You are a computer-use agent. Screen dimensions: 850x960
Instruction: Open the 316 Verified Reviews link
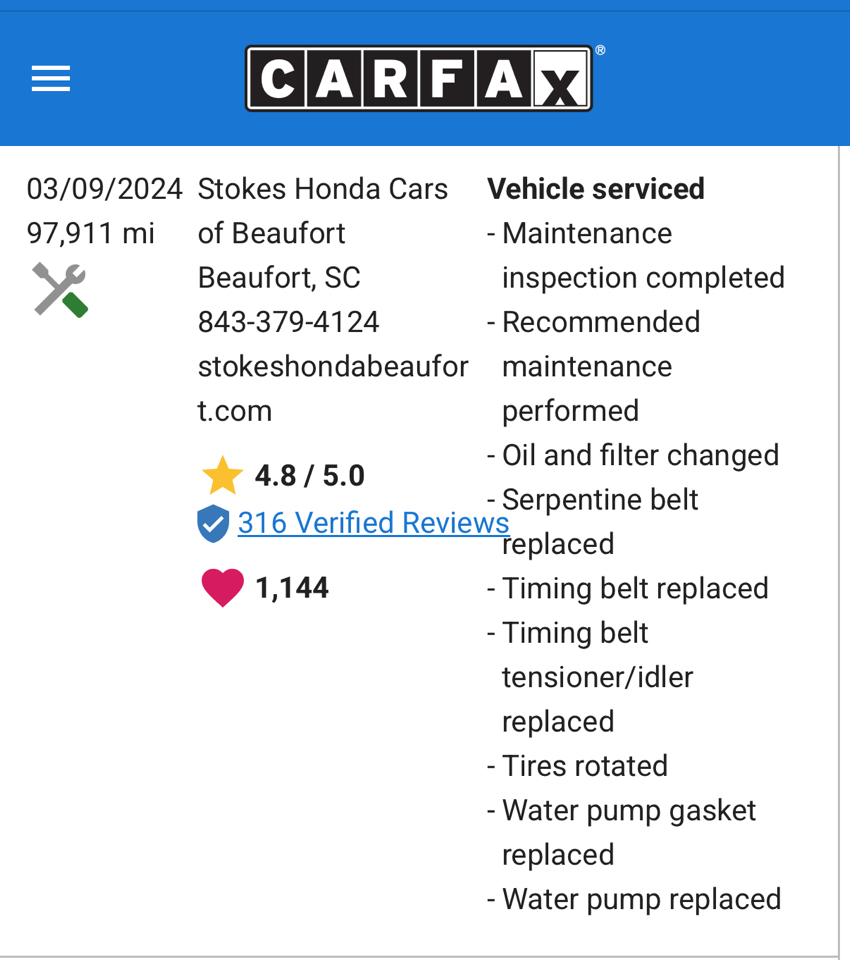[372, 523]
